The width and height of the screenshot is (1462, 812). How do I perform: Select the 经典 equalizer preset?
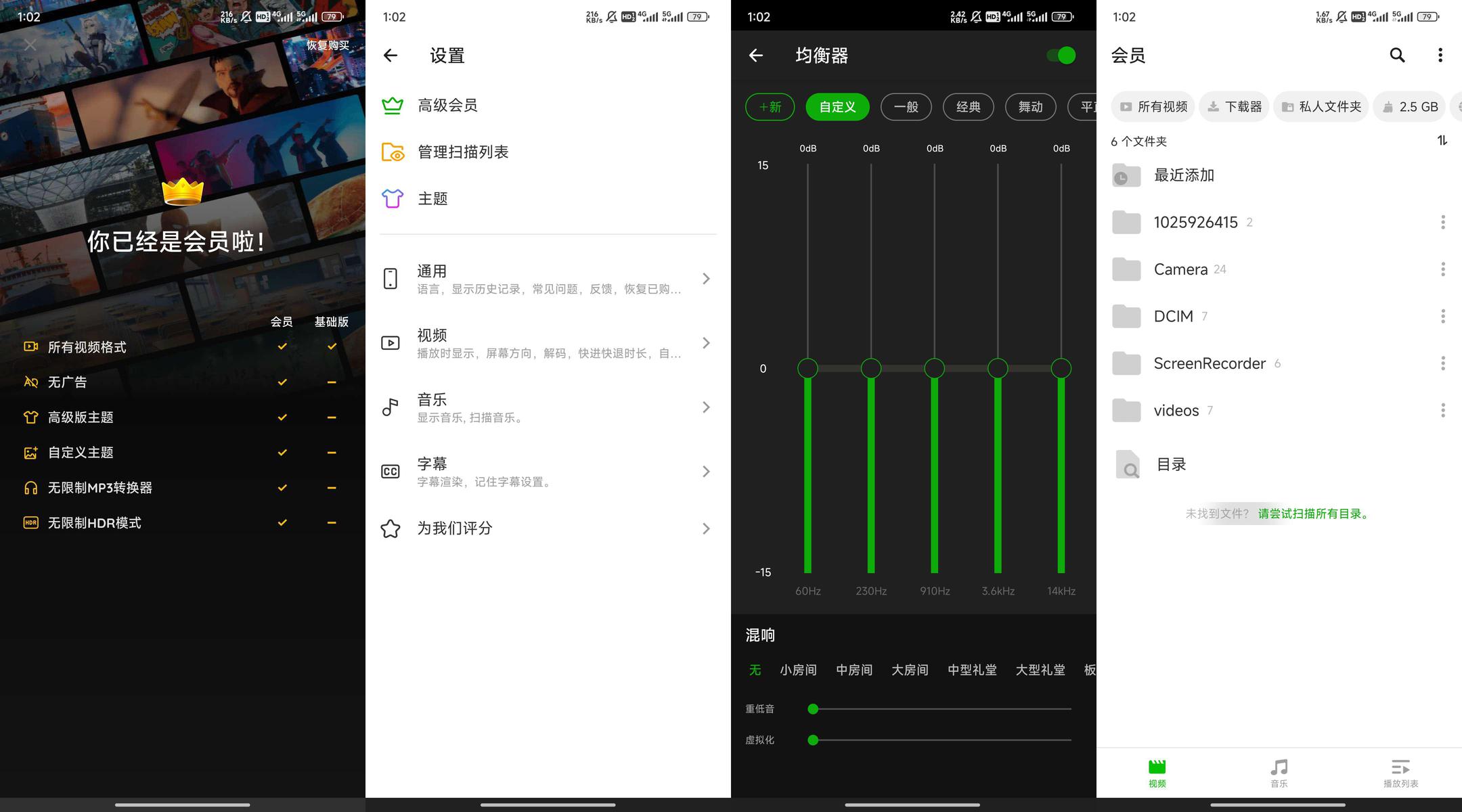tap(969, 107)
